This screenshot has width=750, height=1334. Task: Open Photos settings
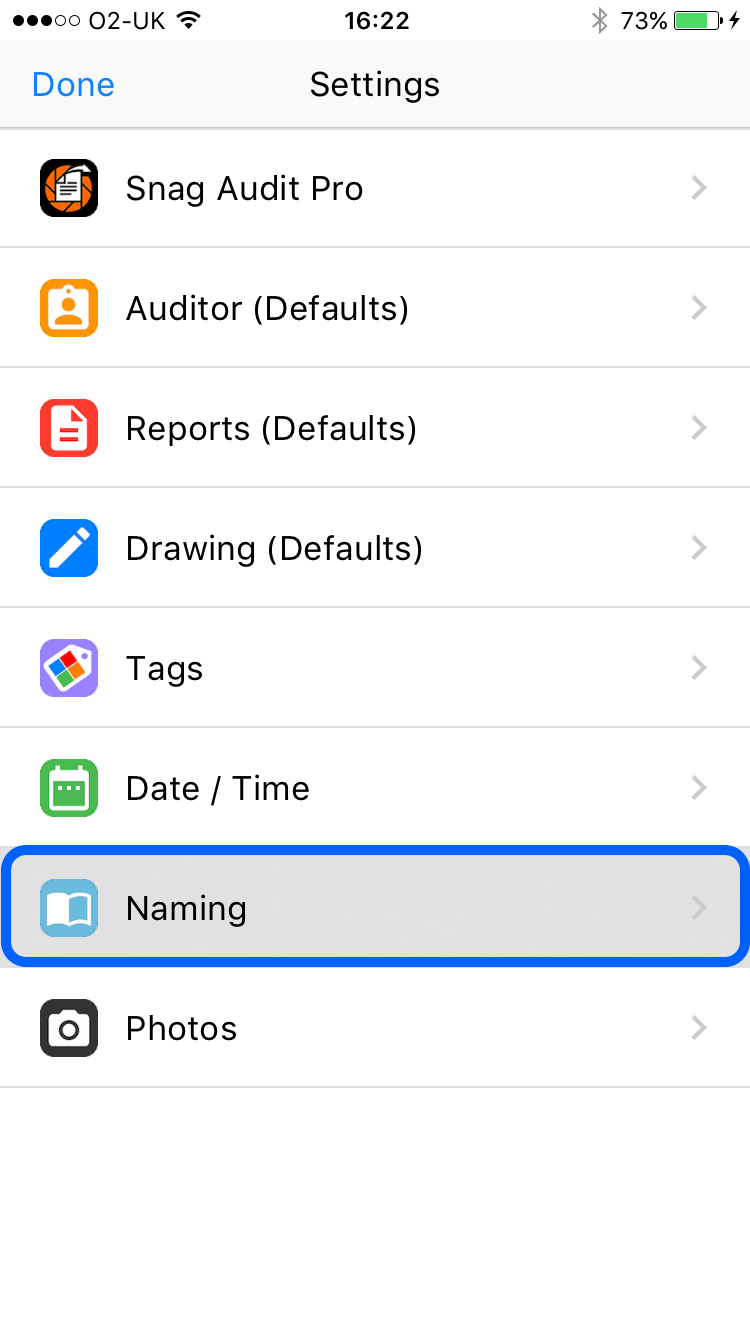375,1028
